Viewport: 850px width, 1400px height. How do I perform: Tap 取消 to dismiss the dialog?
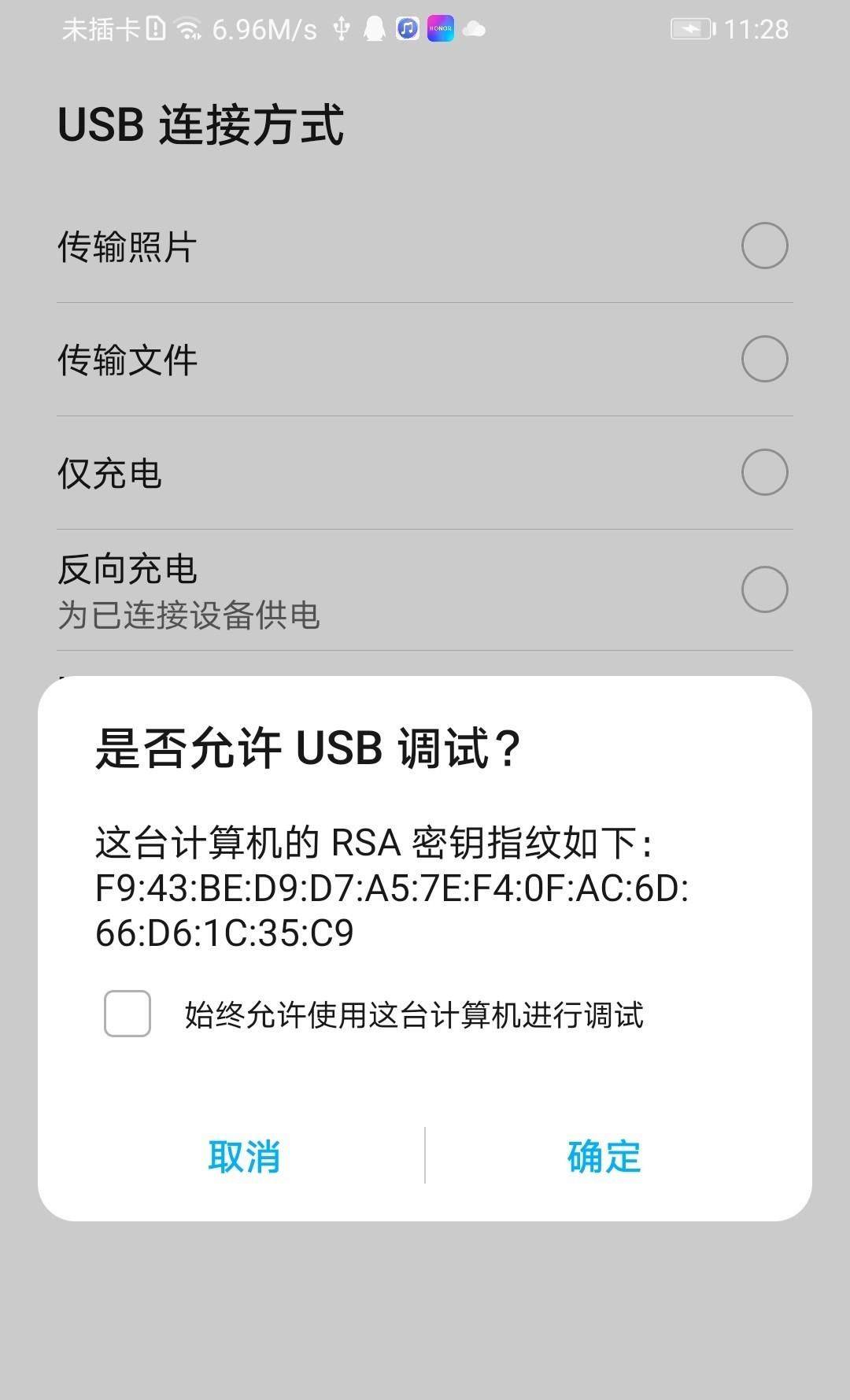pos(243,1156)
